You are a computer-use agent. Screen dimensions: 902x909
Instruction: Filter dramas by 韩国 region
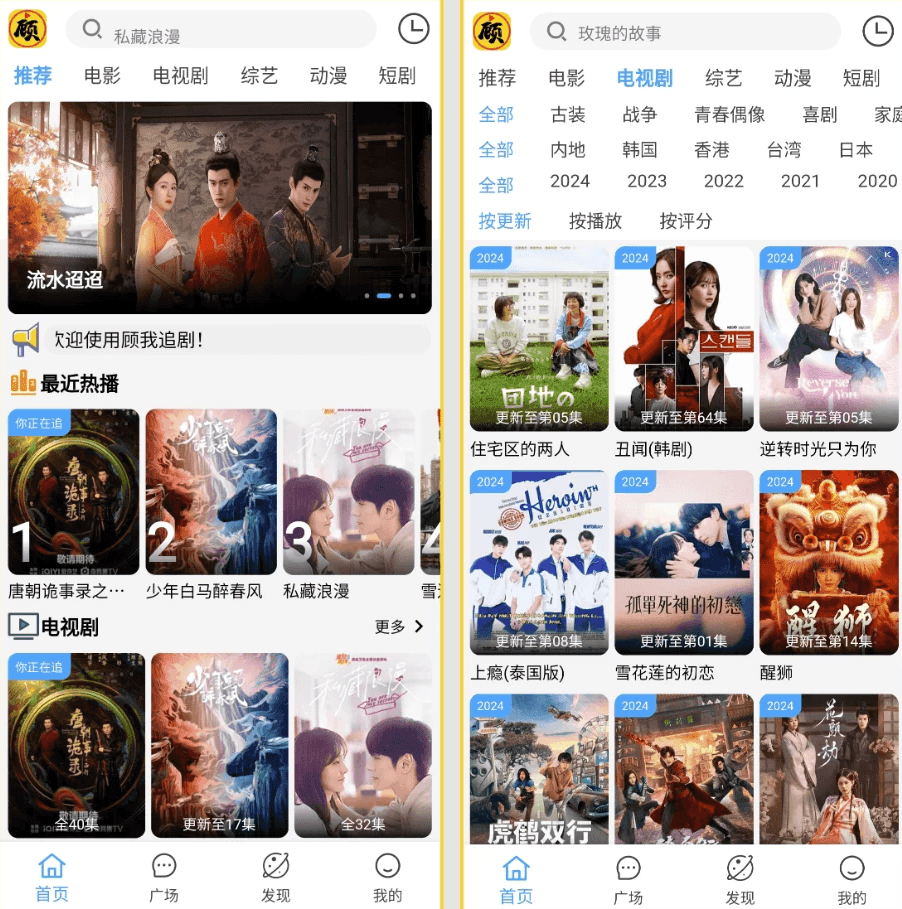[640, 150]
